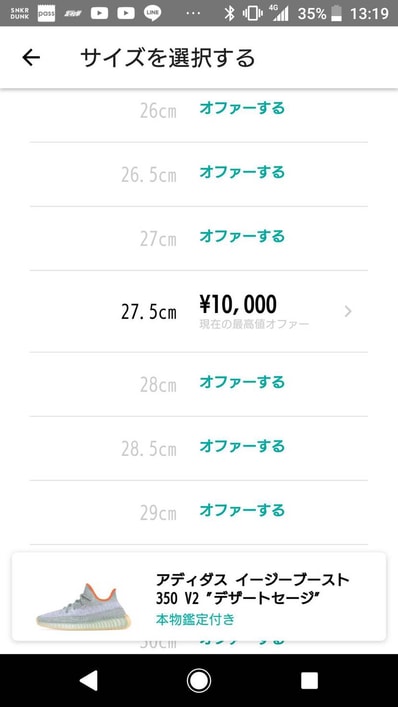The width and height of the screenshot is (398, 707).
Task: Open recent apps from the navigation bar
Action: pyautogui.click(x=309, y=681)
